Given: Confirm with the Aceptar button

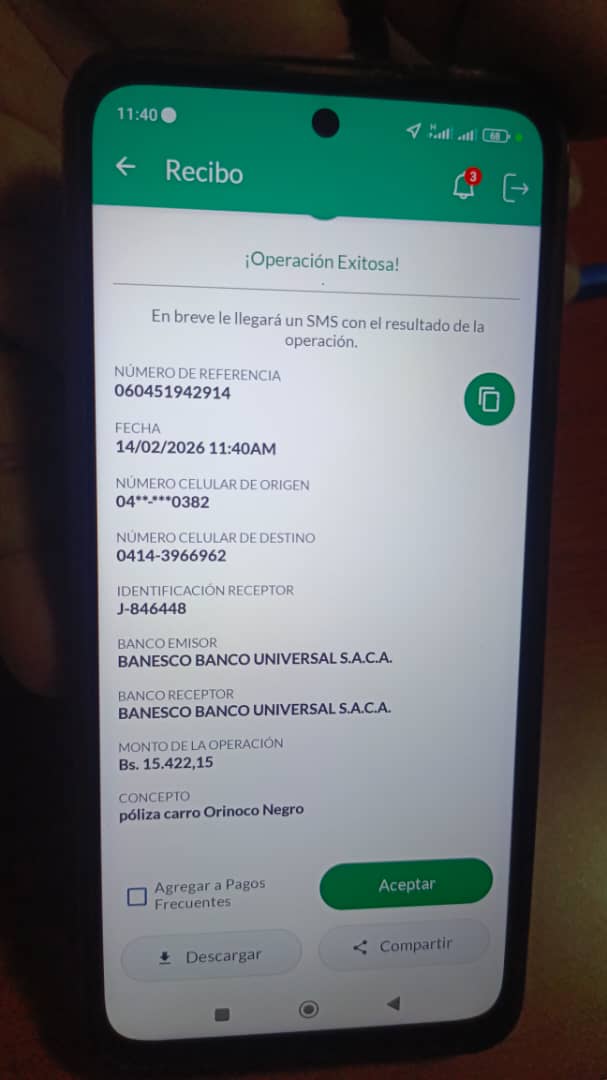Looking at the screenshot, I should point(406,885).
